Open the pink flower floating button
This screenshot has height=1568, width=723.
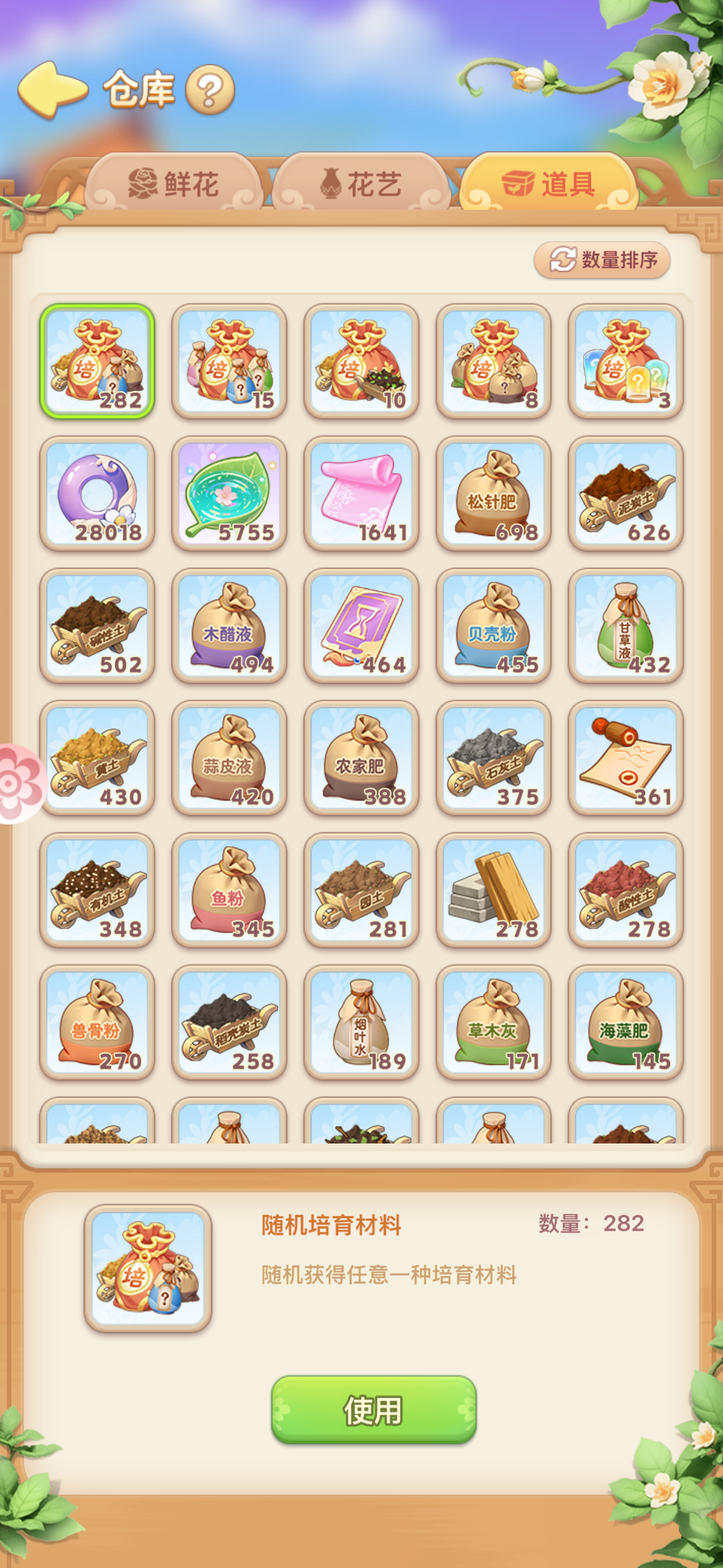pyautogui.click(x=18, y=783)
